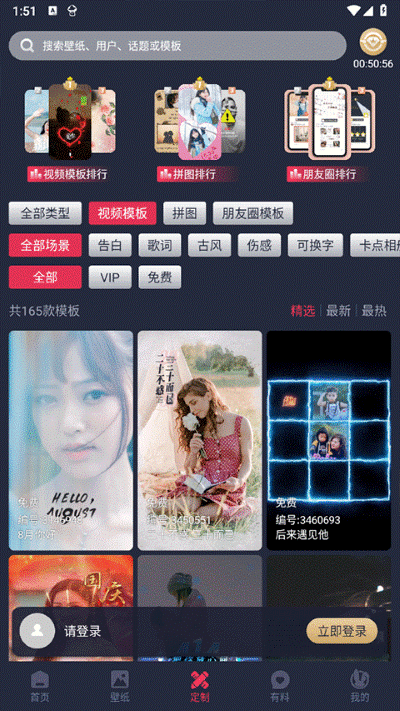Show only 免费 templates

pos(160,277)
